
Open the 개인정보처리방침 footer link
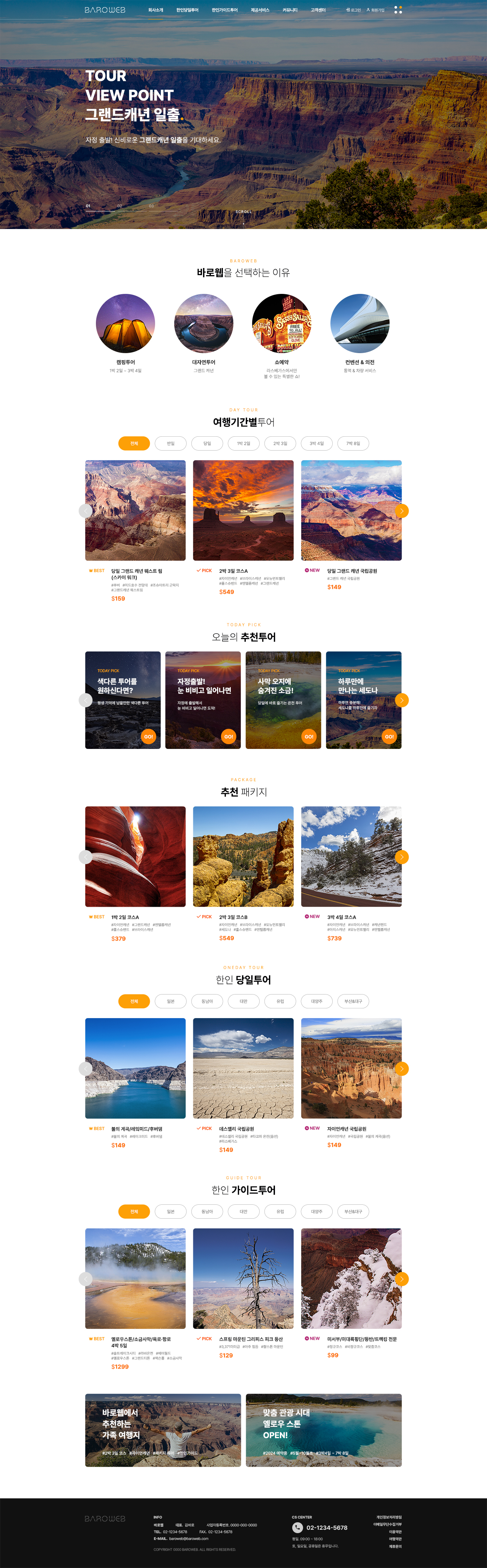(388, 1517)
